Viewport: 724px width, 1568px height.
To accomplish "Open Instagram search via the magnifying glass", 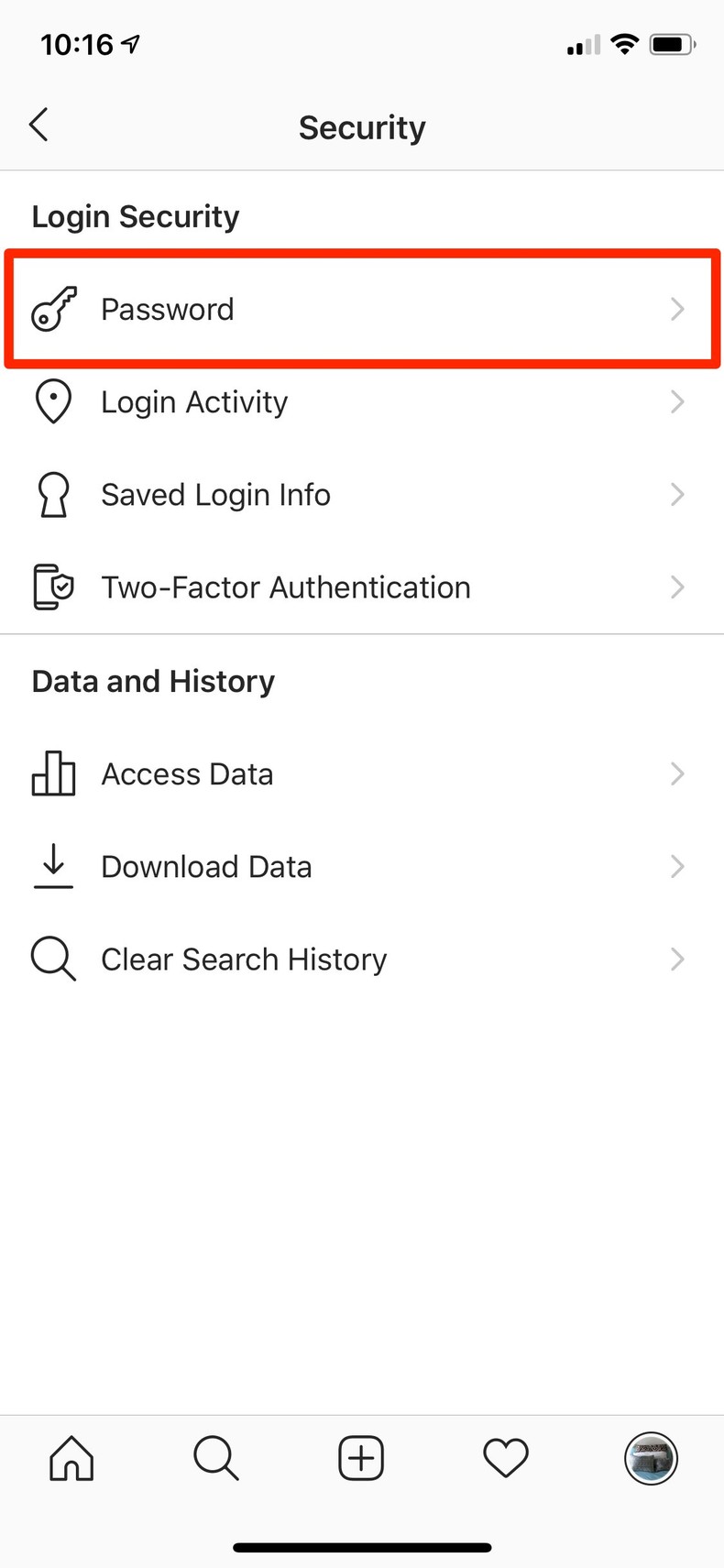I will pos(216,1458).
